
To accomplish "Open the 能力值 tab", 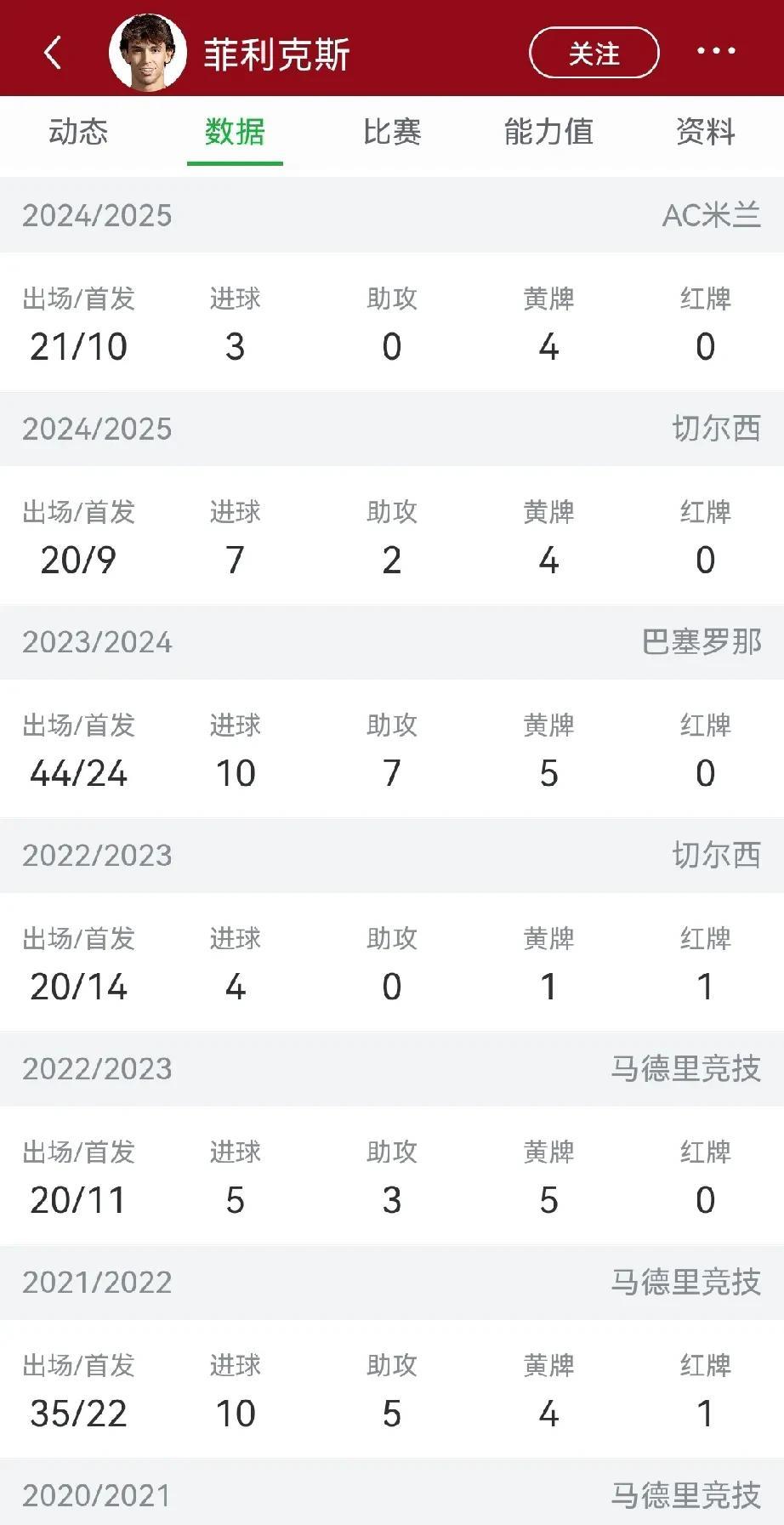I will tap(548, 132).
